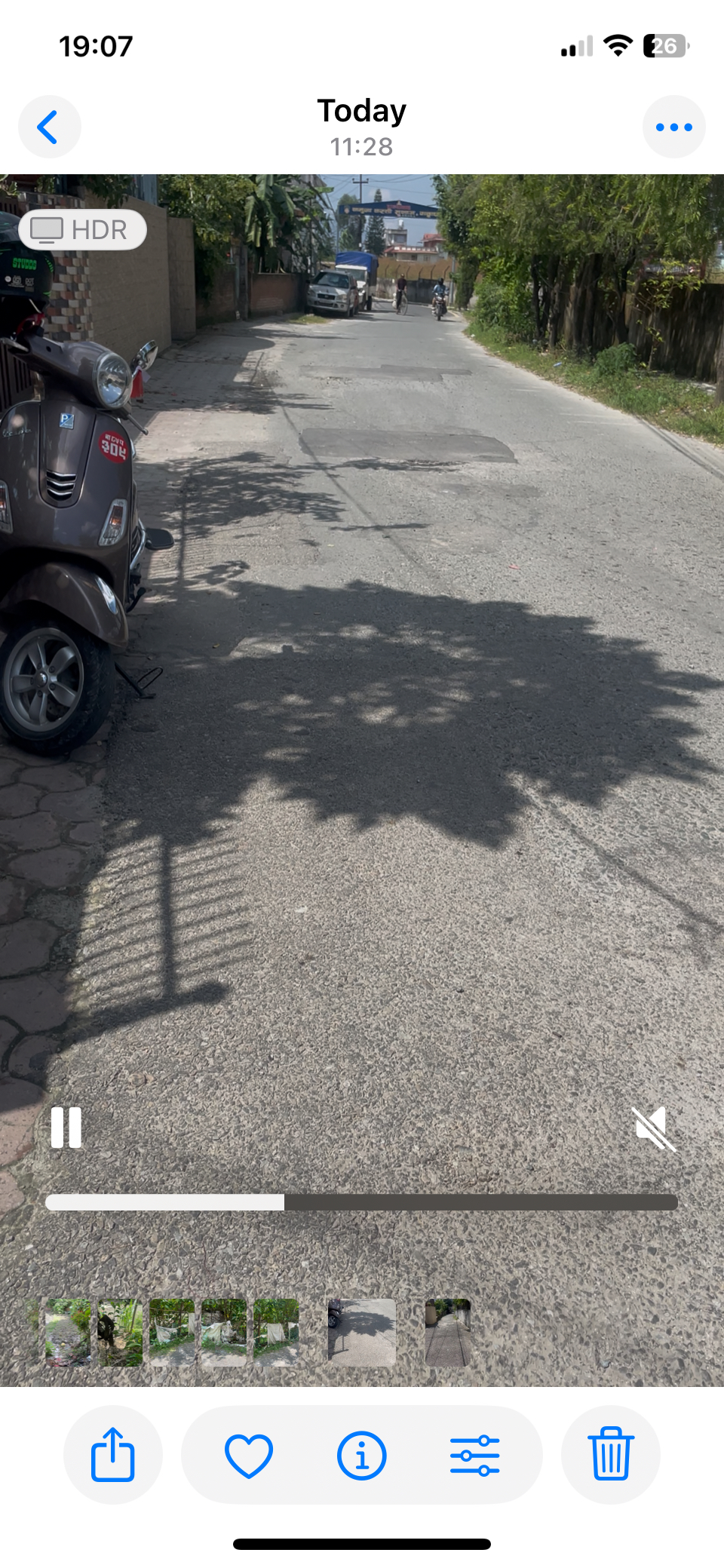Unmute the video sound
This screenshot has width=724, height=1568.
point(653,1128)
